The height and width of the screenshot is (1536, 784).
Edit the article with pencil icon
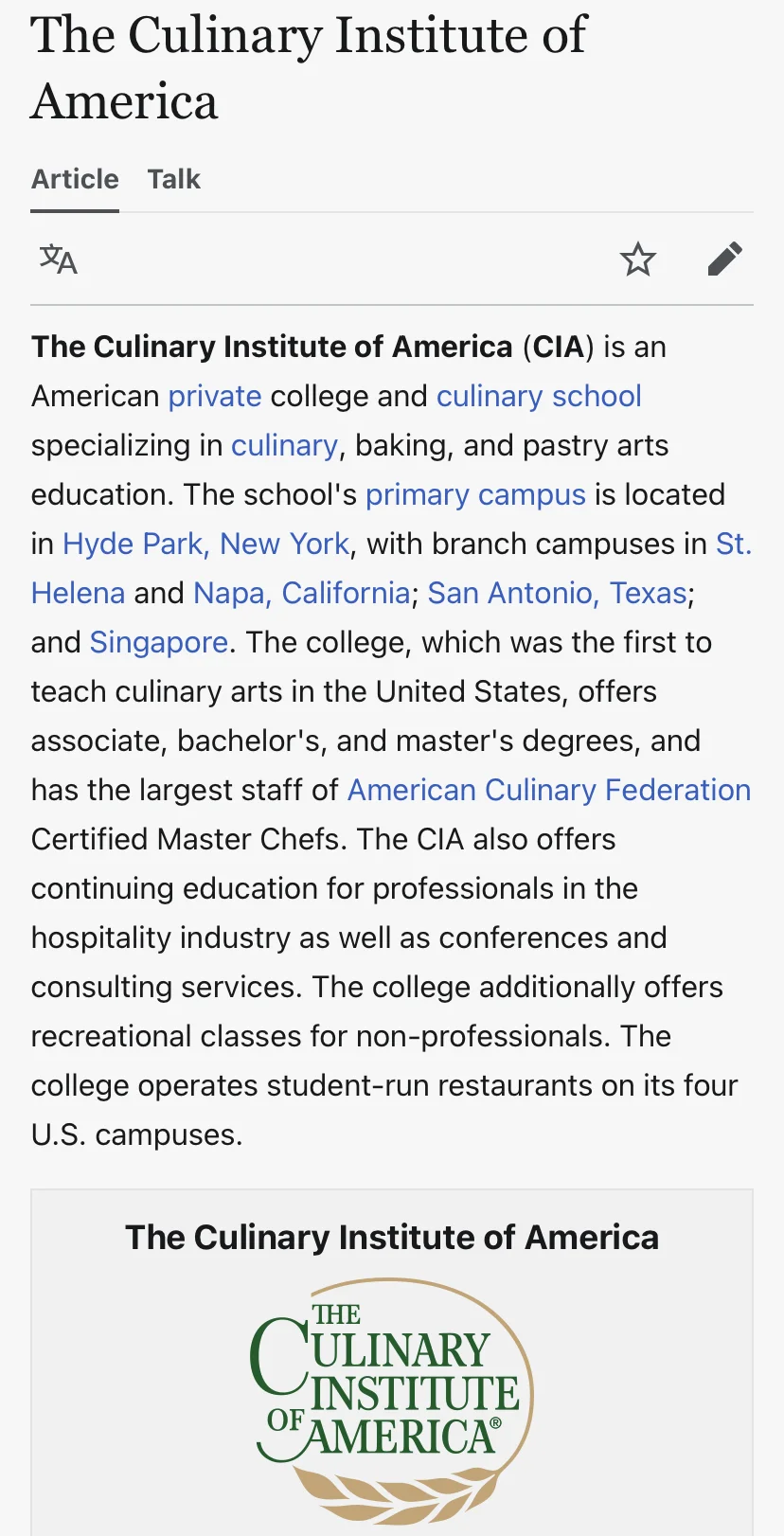tap(724, 259)
